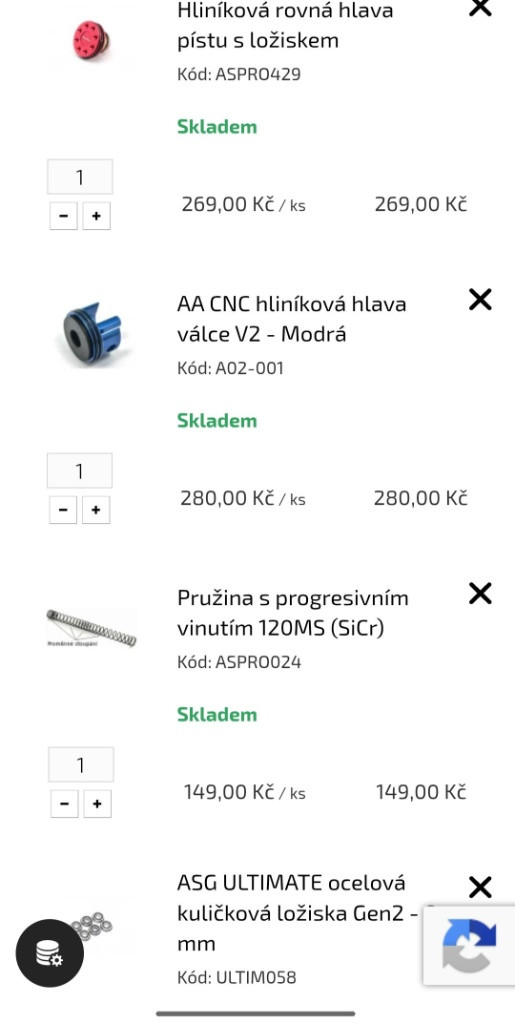Increase quantity of Hliníková rovná hlava pístu
This screenshot has width=515, height=1024.
click(x=97, y=216)
